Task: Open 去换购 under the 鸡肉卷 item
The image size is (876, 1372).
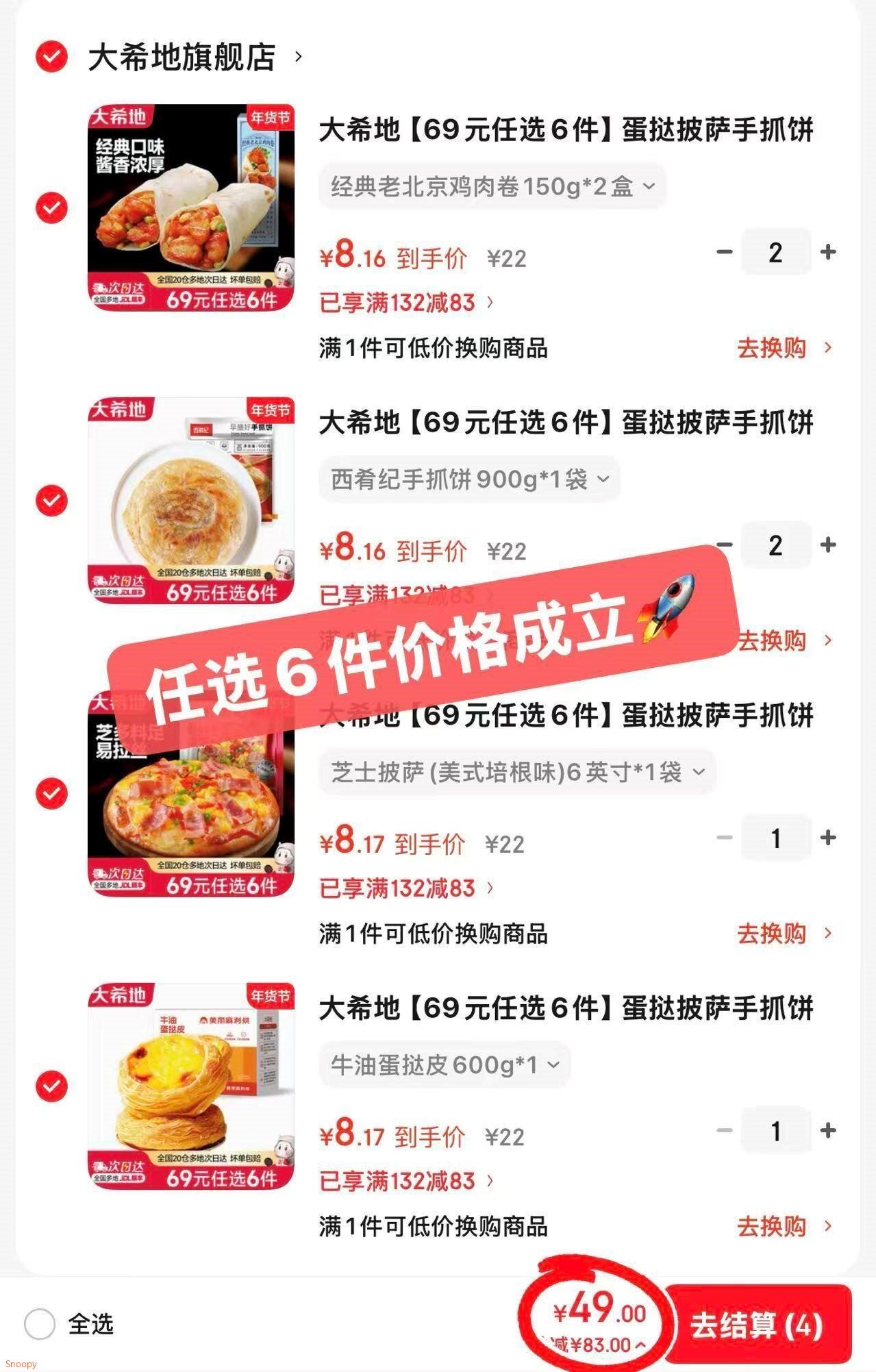Action: [784, 348]
